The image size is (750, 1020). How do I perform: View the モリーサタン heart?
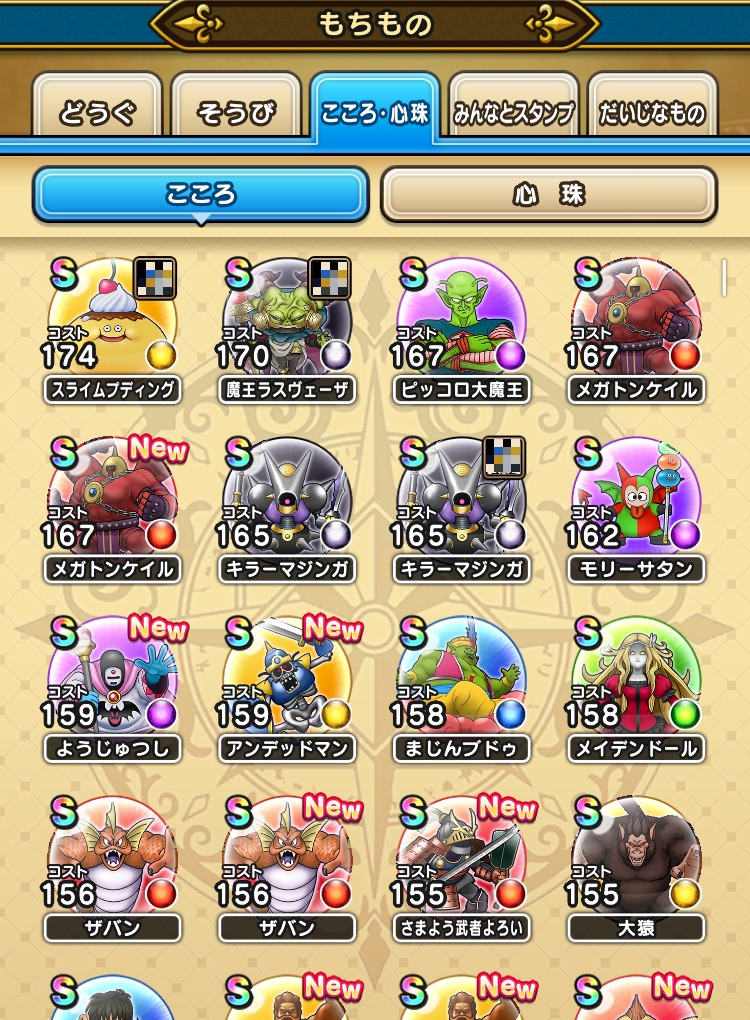tap(637, 505)
